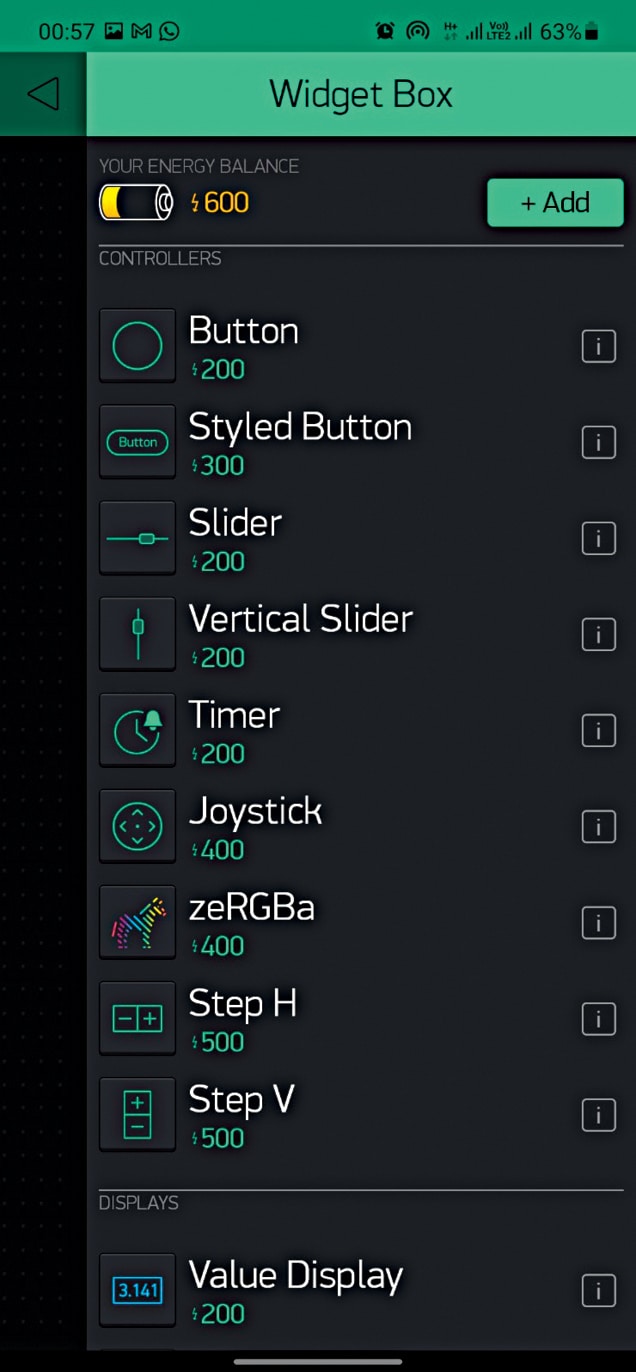Screen dimensions: 636x1372
Task: Open info for the Button widget
Action: [x=598, y=347]
